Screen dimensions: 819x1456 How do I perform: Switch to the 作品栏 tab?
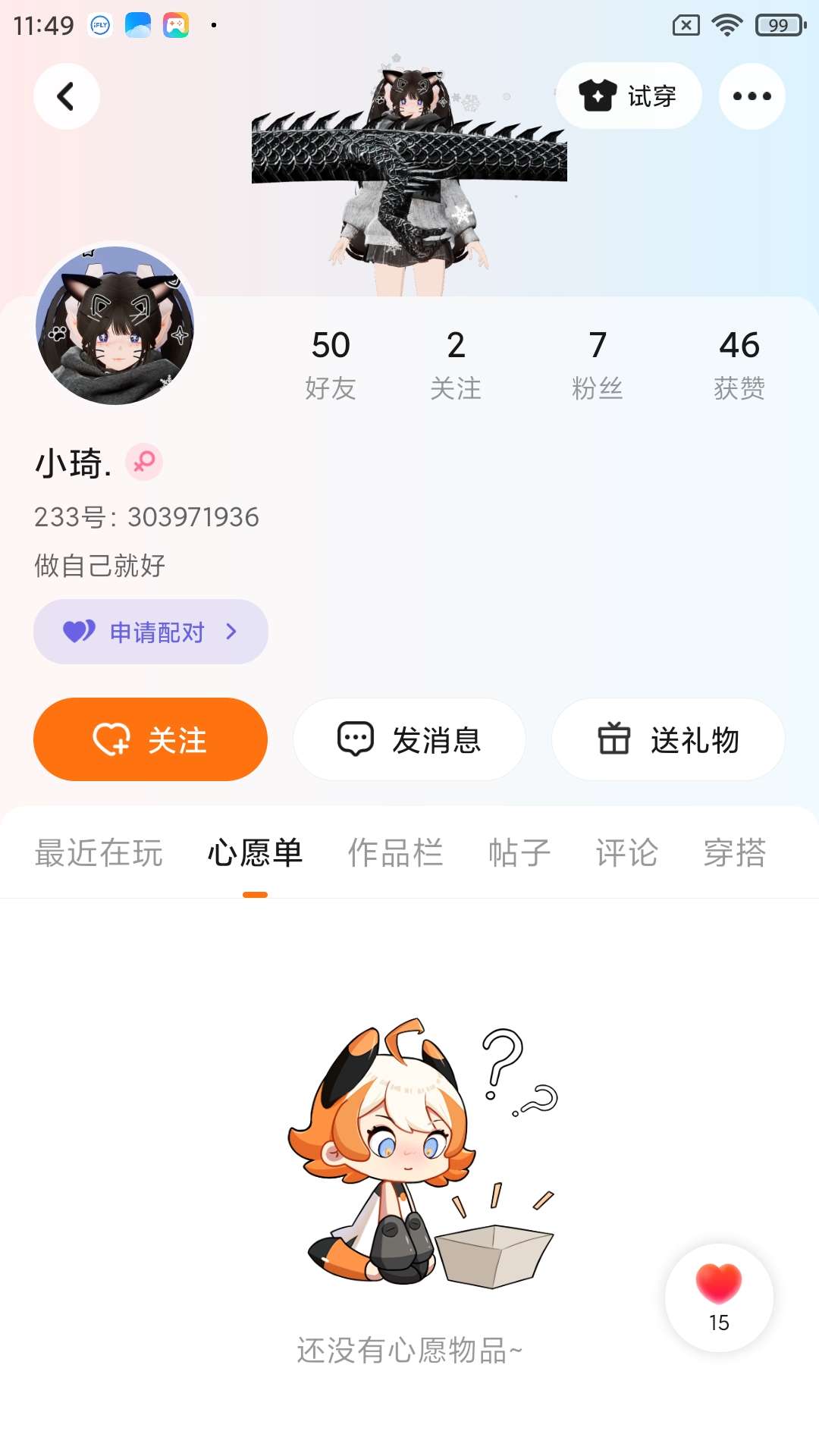(x=395, y=853)
